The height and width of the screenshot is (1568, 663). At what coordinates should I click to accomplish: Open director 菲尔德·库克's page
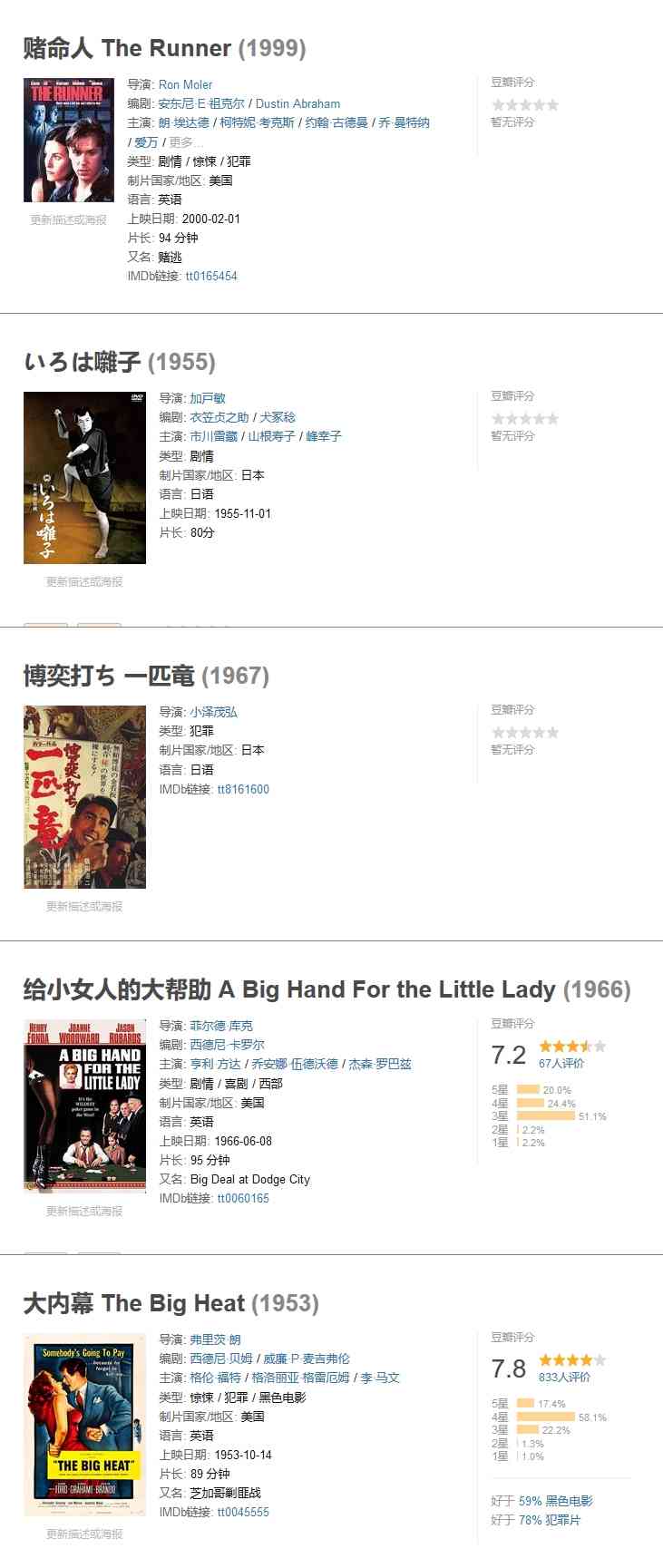221,1026
